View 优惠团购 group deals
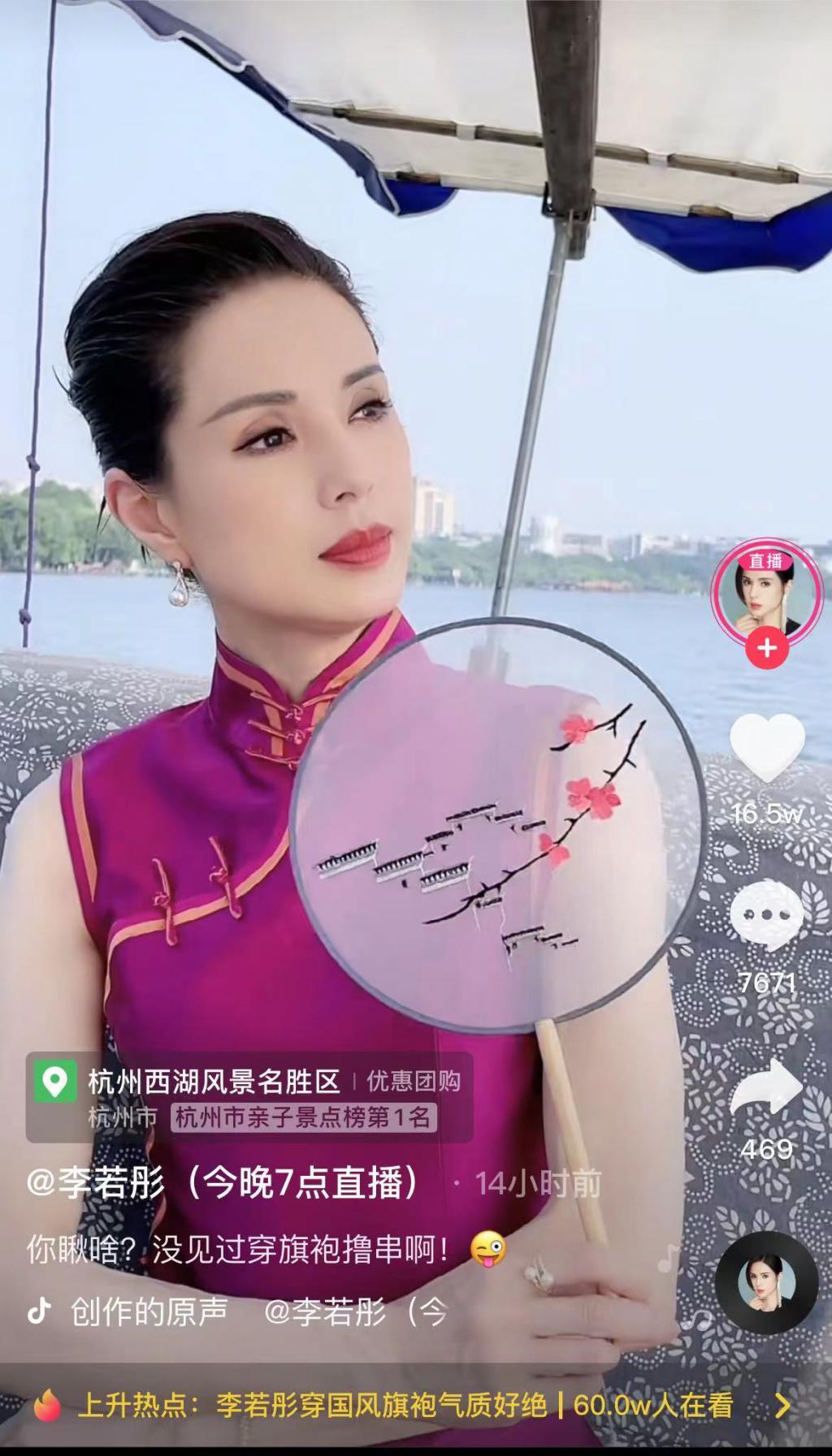Image resolution: width=832 pixels, height=1456 pixels. click(x=414, y=1081)
